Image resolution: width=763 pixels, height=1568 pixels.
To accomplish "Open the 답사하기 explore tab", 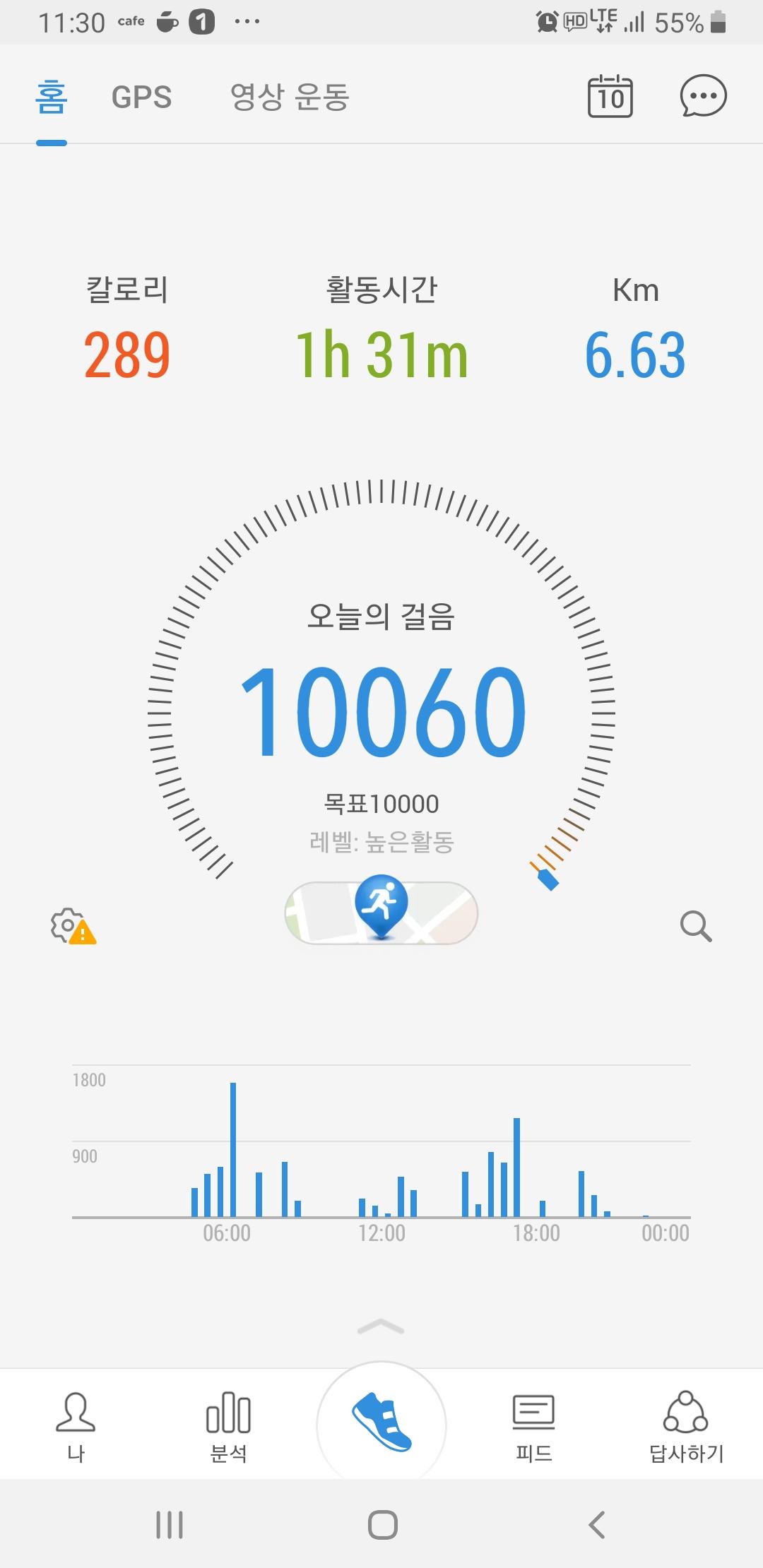I will (x=686, y=1427).
